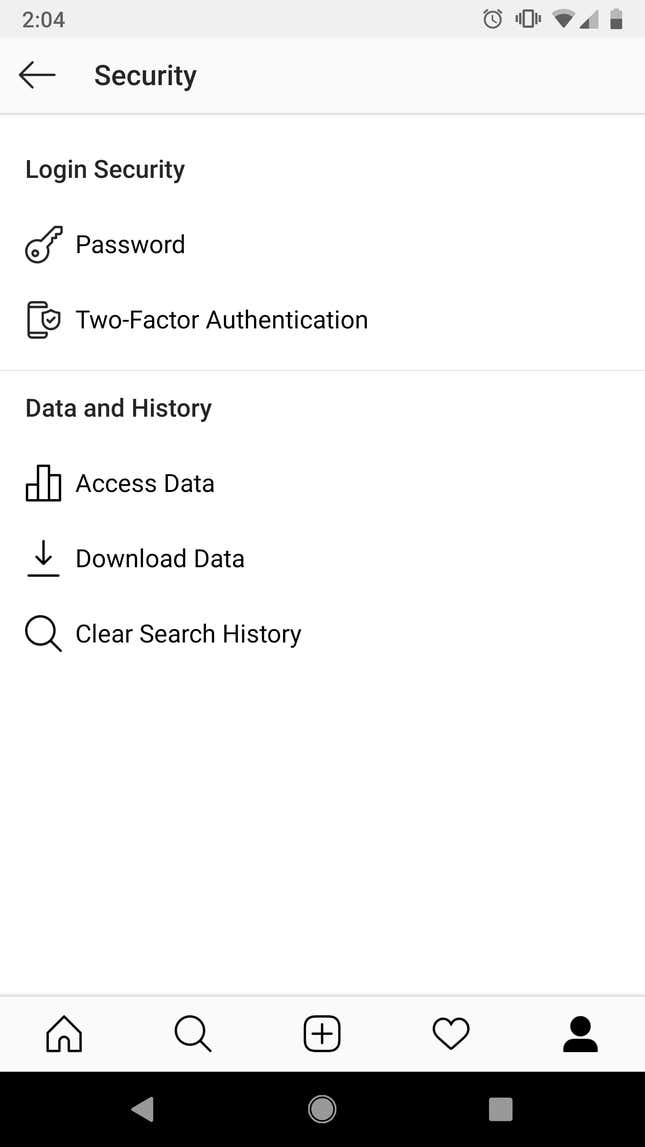Select Download Data
The height and width of the screenshot is (1147, 645).
[x=160, y=559]
